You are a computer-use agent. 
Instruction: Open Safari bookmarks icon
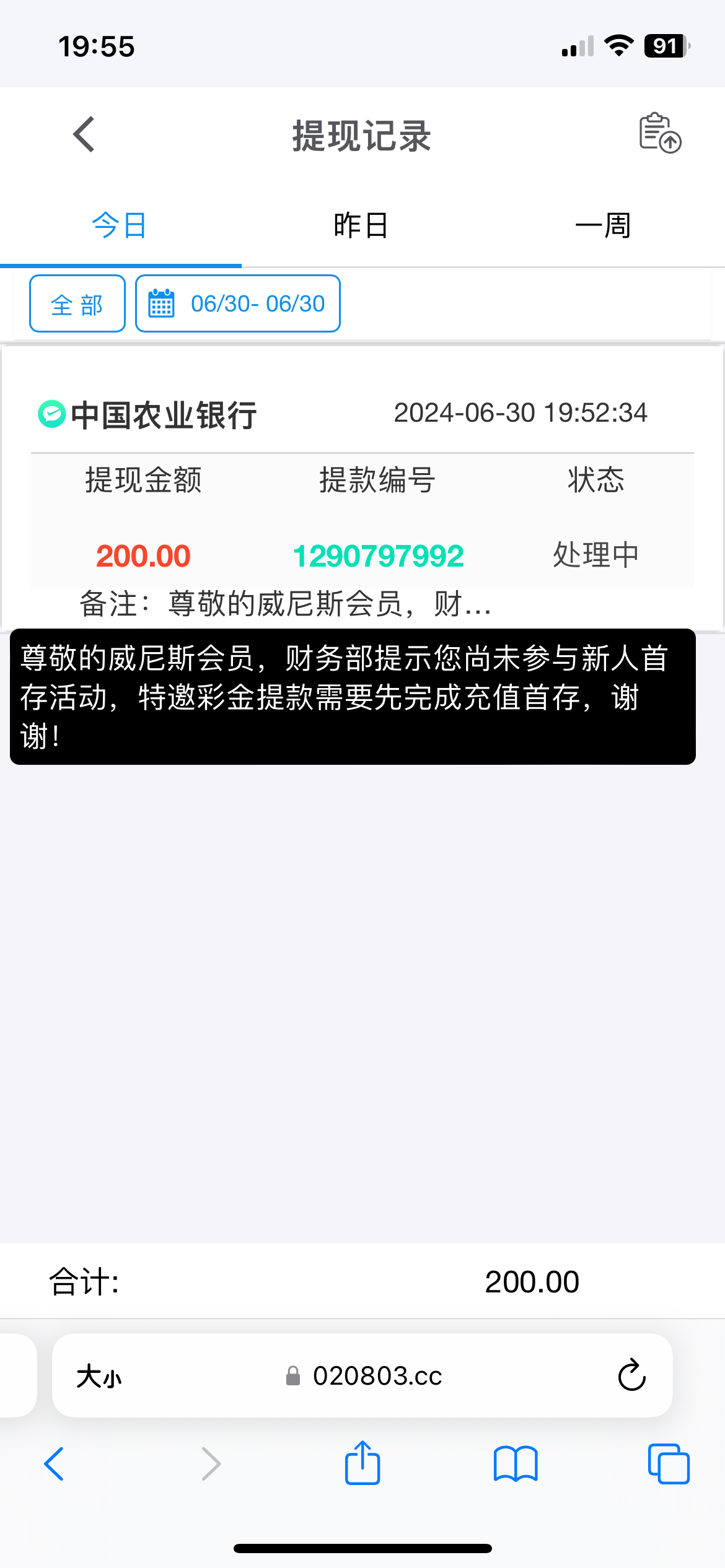pyautogui.click(x=515, y=1464)
